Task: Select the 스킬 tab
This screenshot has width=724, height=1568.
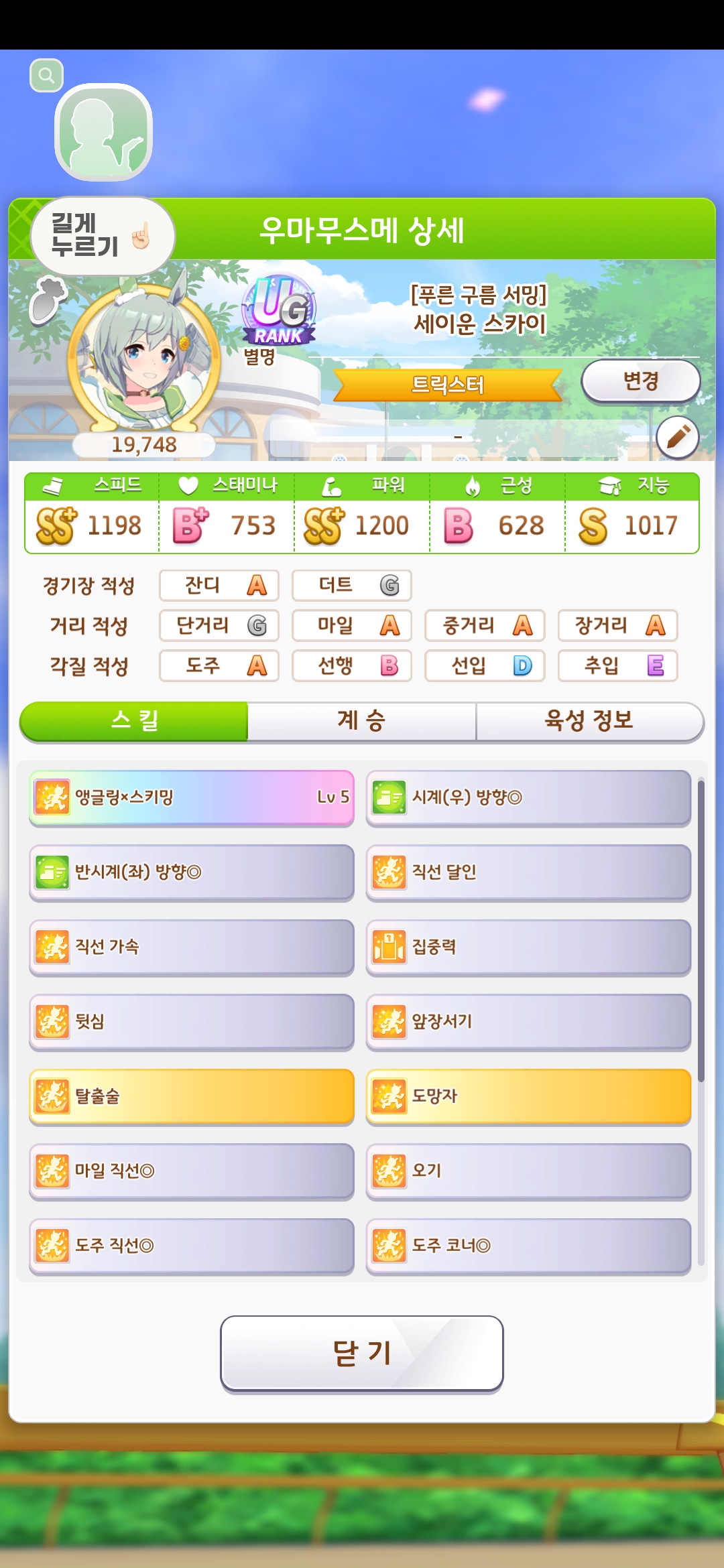Action: tap(134, 721)
